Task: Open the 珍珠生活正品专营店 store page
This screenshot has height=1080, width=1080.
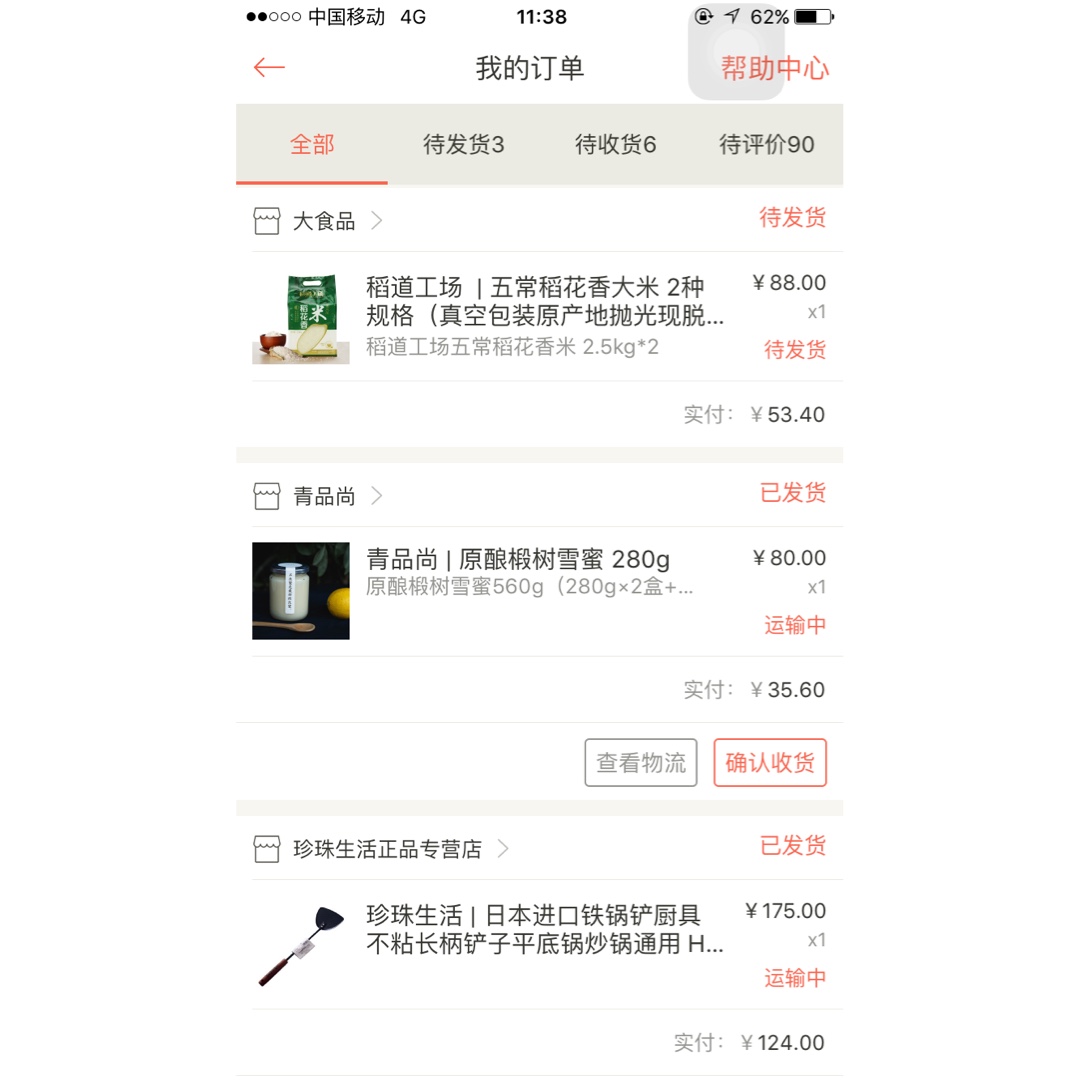Action: [386, 849]
